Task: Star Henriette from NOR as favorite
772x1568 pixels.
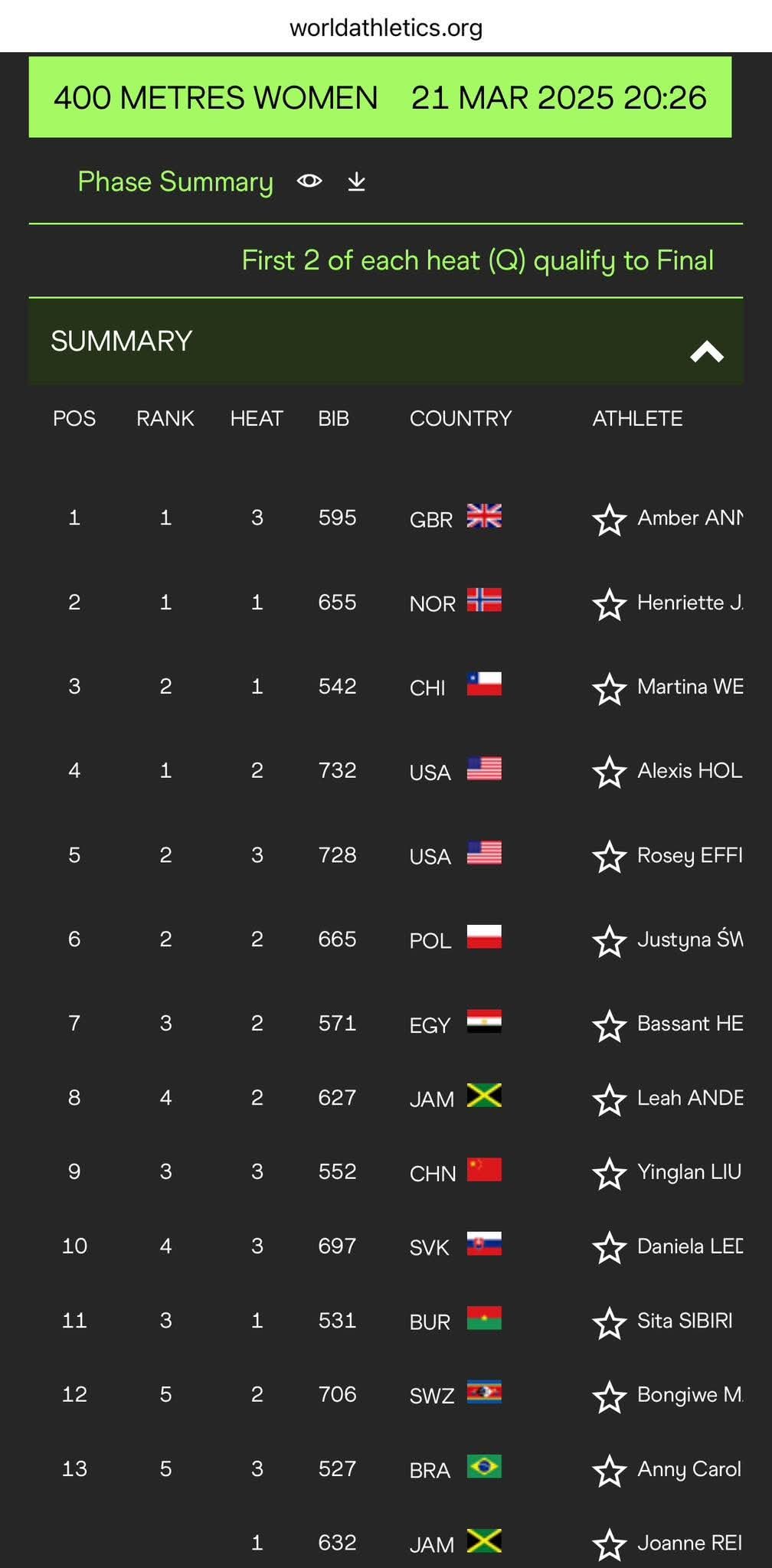Action: pos(610,605)
